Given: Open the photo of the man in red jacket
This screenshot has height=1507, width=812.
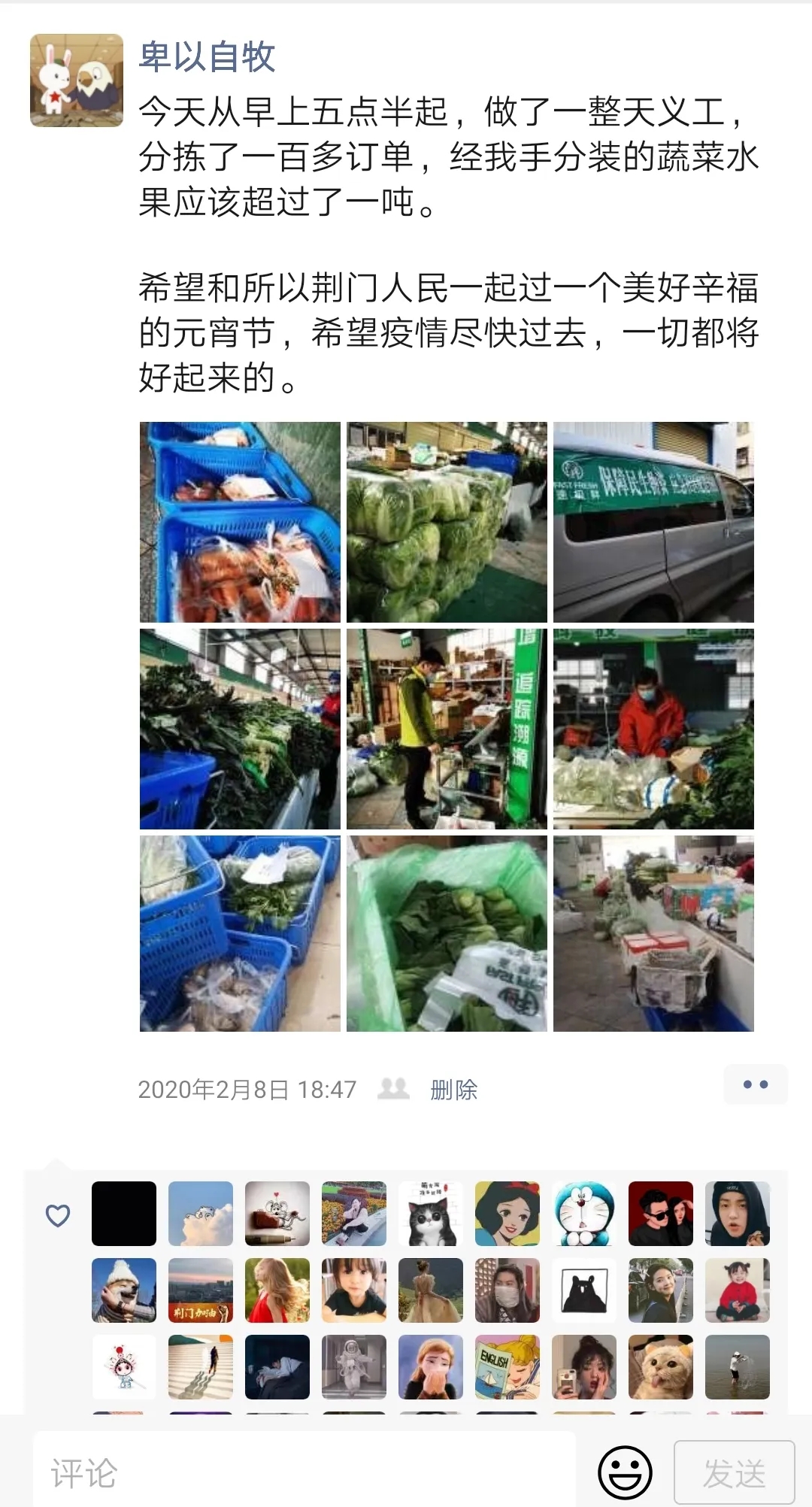Looking at the screenshot, I should pos(653,729).
